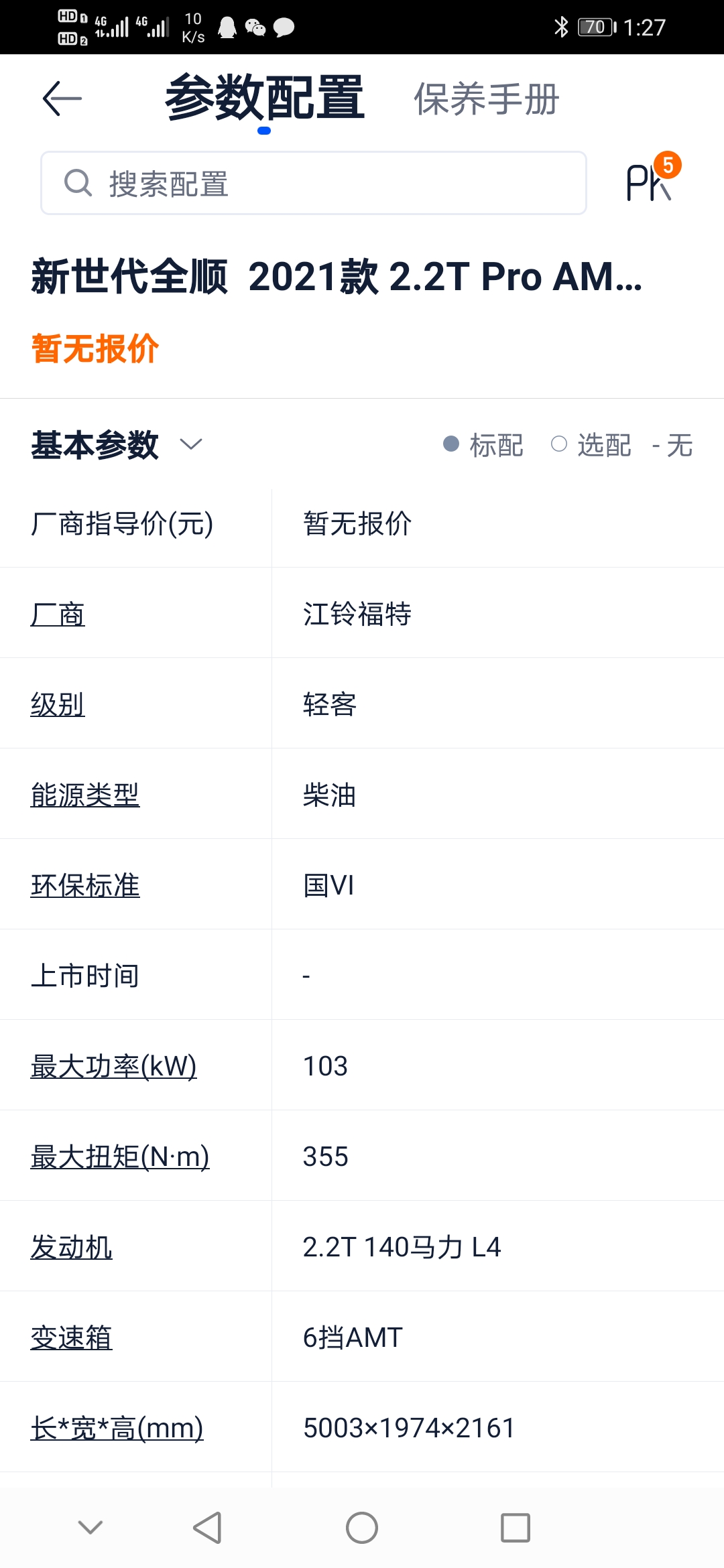This screenshot has height=1568, width=724.
Task: Tap the system home button
Action: (362, 1528)
